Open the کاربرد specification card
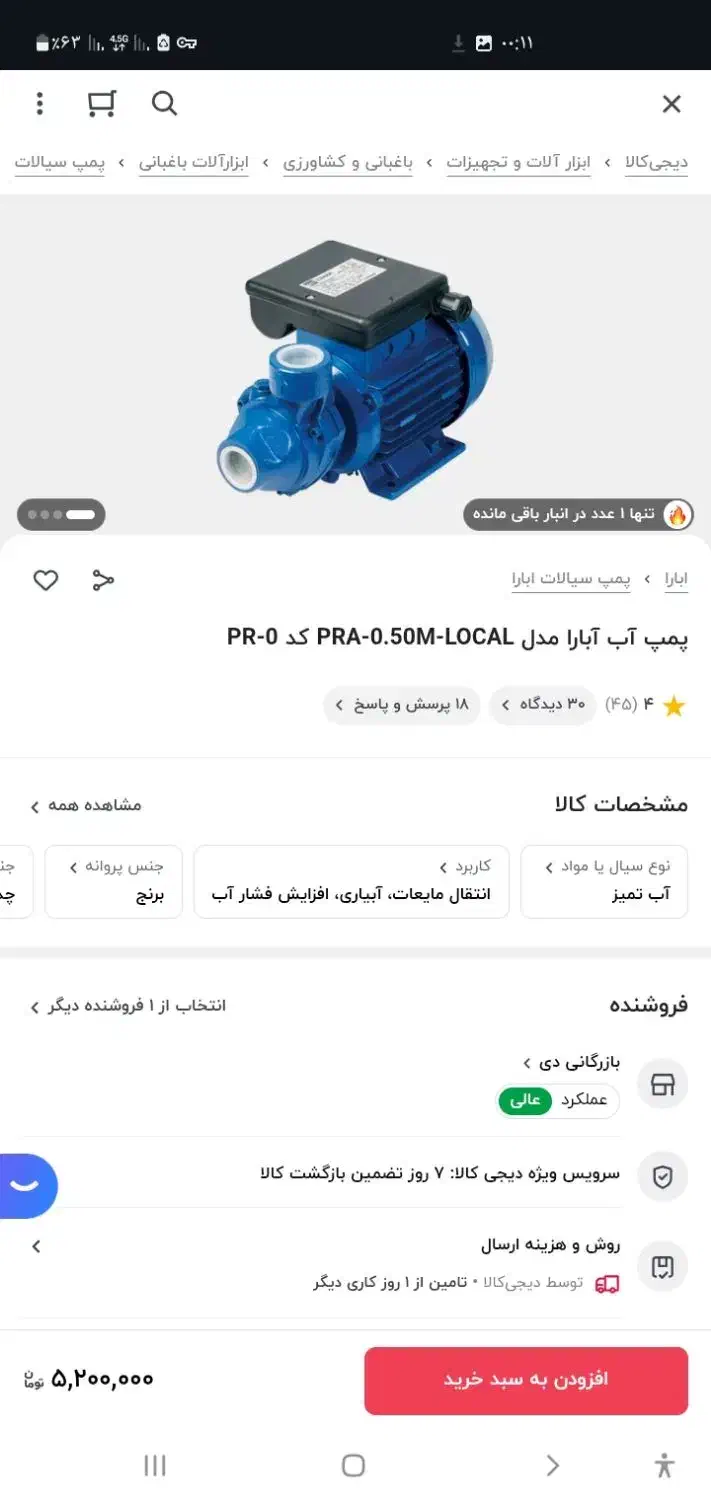The height and width of the screenshot is (1500, 711). point(351,881)
